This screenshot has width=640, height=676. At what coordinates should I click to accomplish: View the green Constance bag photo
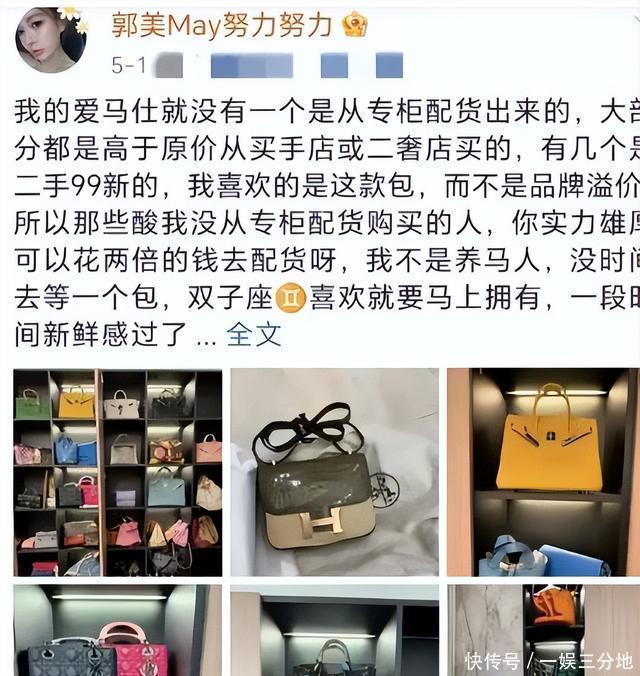click(x=334, y=472)
